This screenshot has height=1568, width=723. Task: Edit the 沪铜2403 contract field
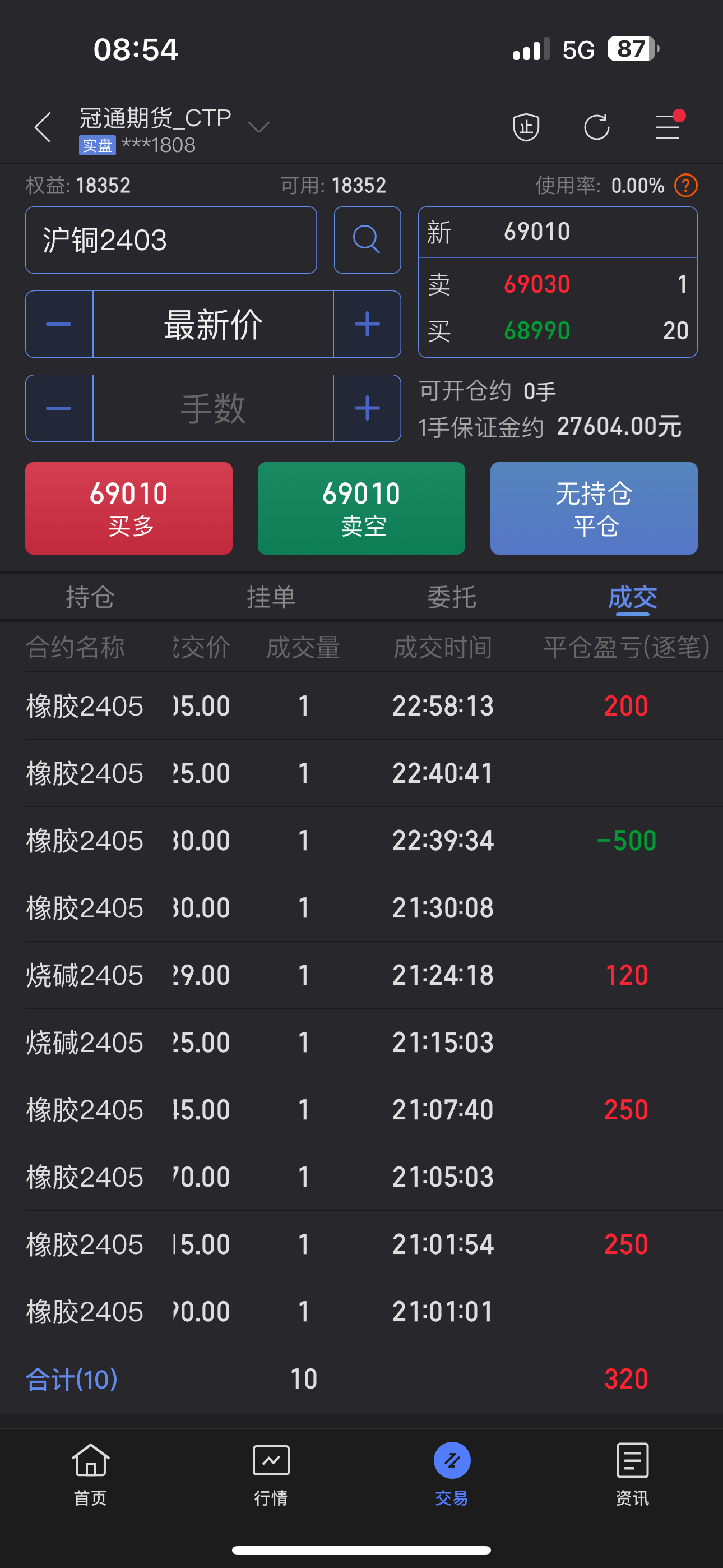[x=171, y=240]
